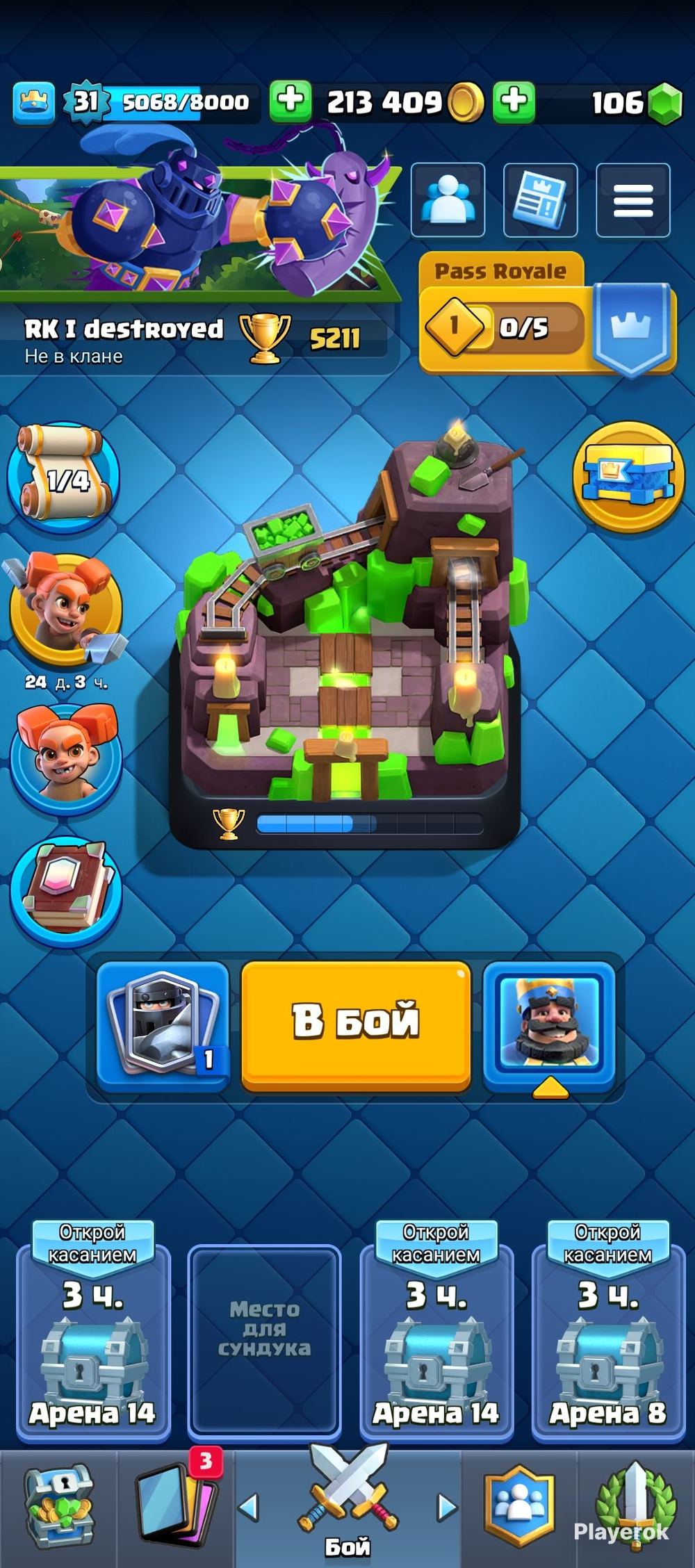Change the game mode via the King icon
This screenshot has height=1568, width=695.
(x=549, y=1026)
